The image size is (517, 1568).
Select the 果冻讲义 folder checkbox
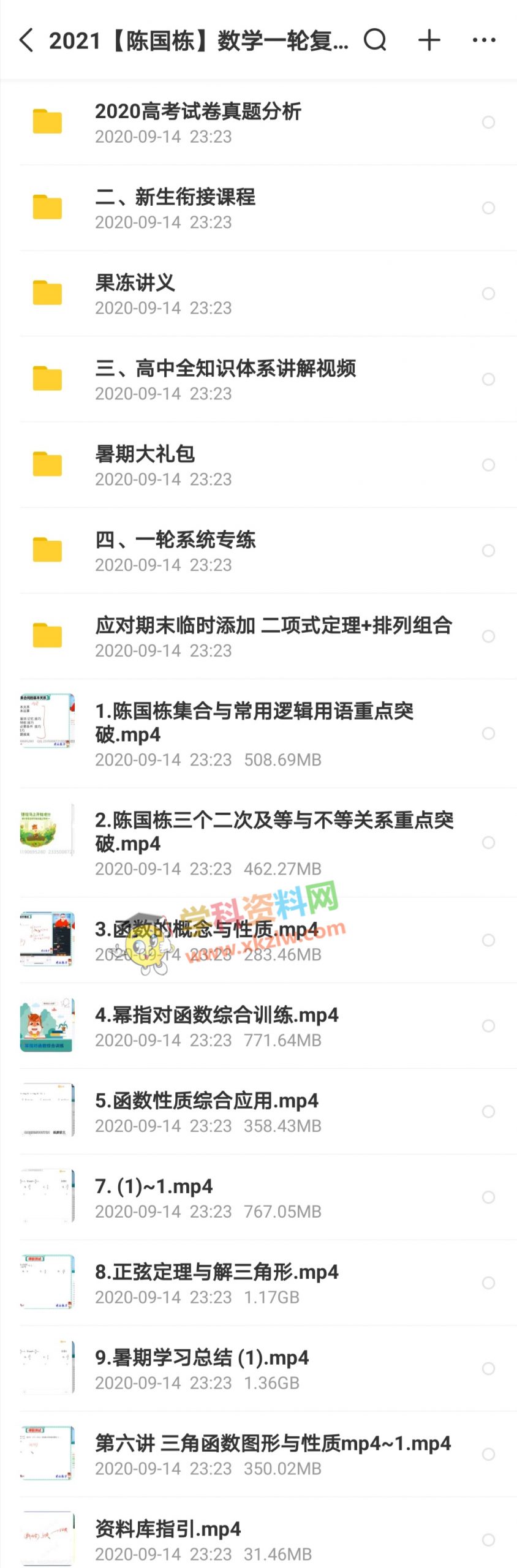coord(488,293)
